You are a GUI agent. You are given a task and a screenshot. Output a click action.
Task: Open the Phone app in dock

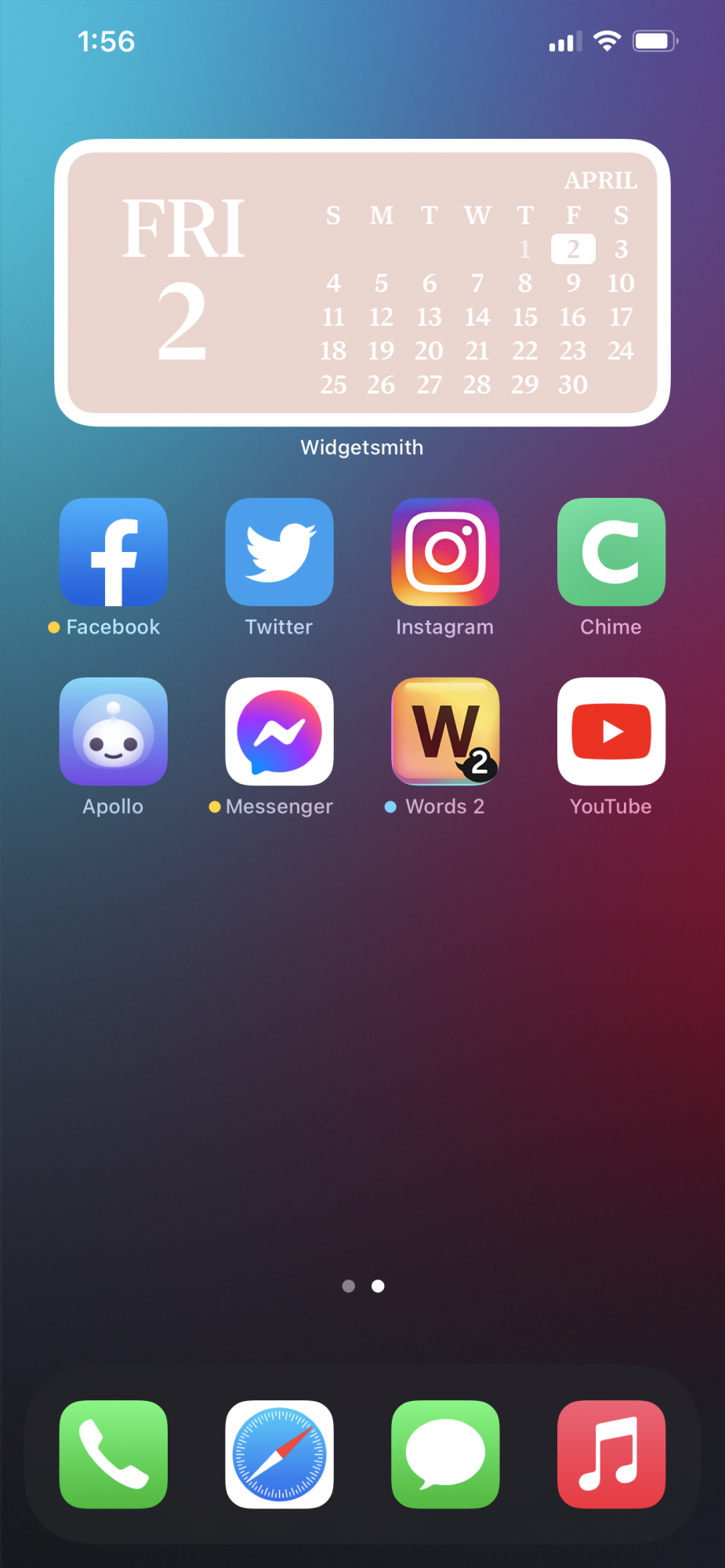114,1454
